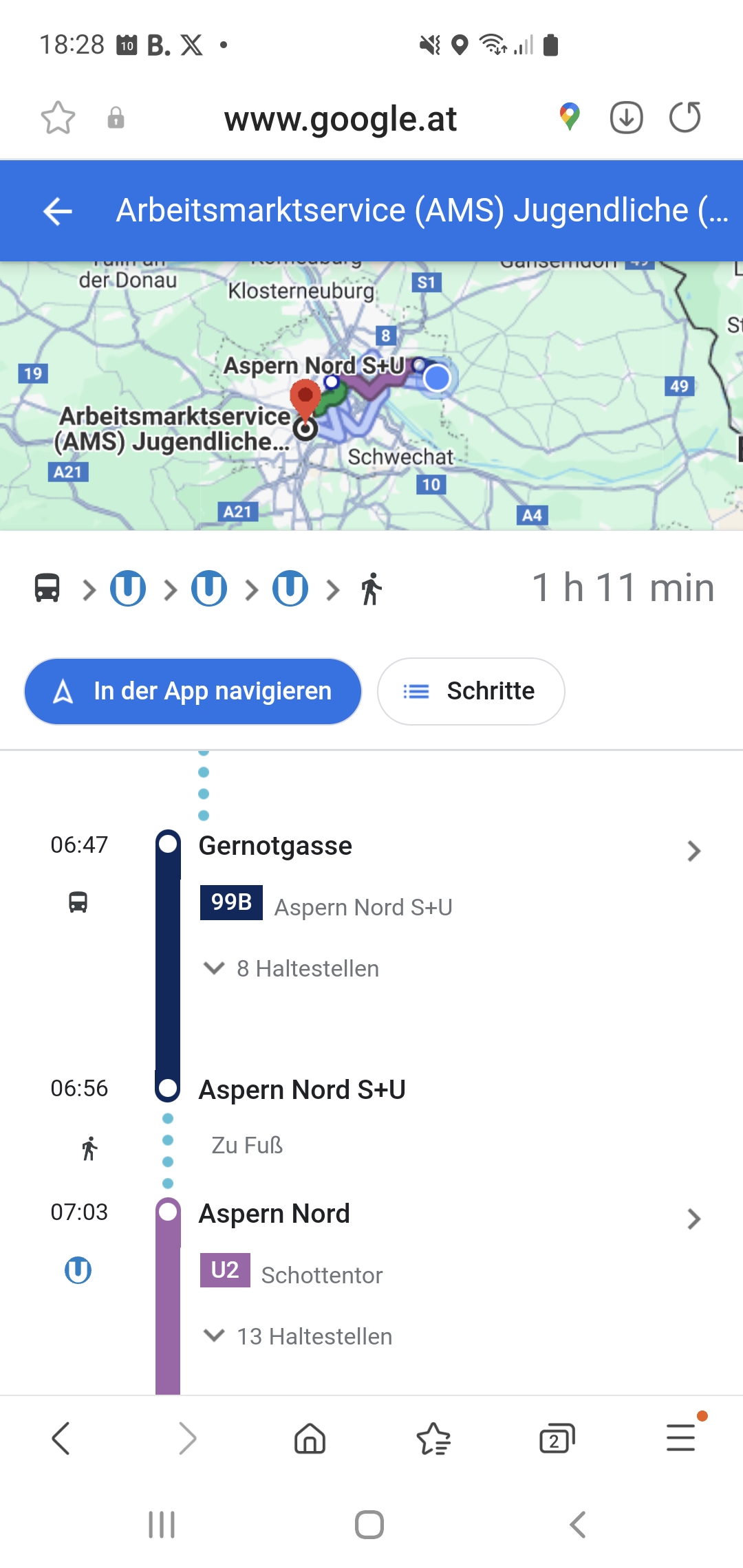The height and width of the screenshot is (1568, 743).
Task: Tap In der App navigieren button
Action: [193, 691]
